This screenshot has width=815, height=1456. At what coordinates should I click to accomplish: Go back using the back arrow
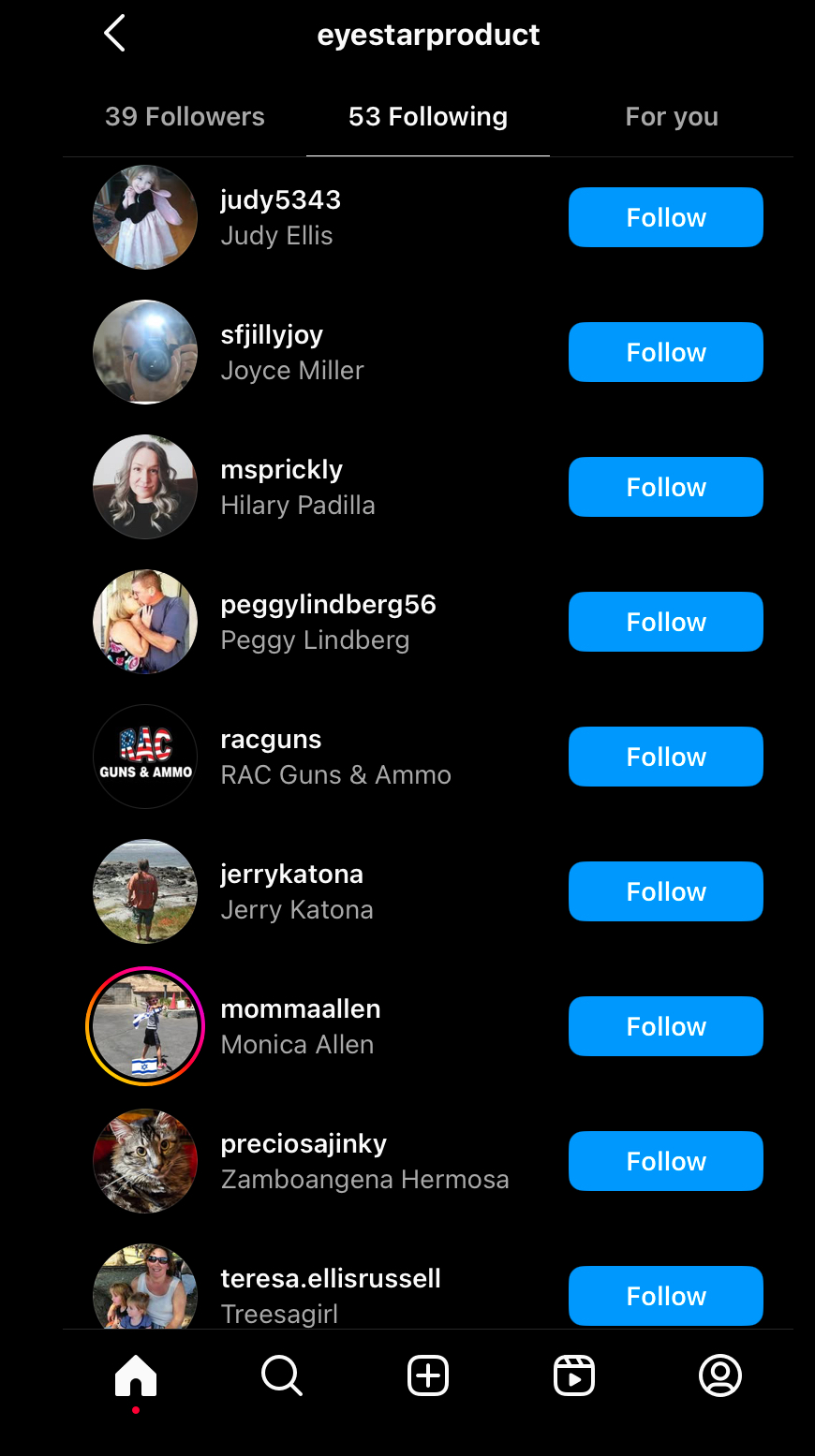(x=114, y=34)
